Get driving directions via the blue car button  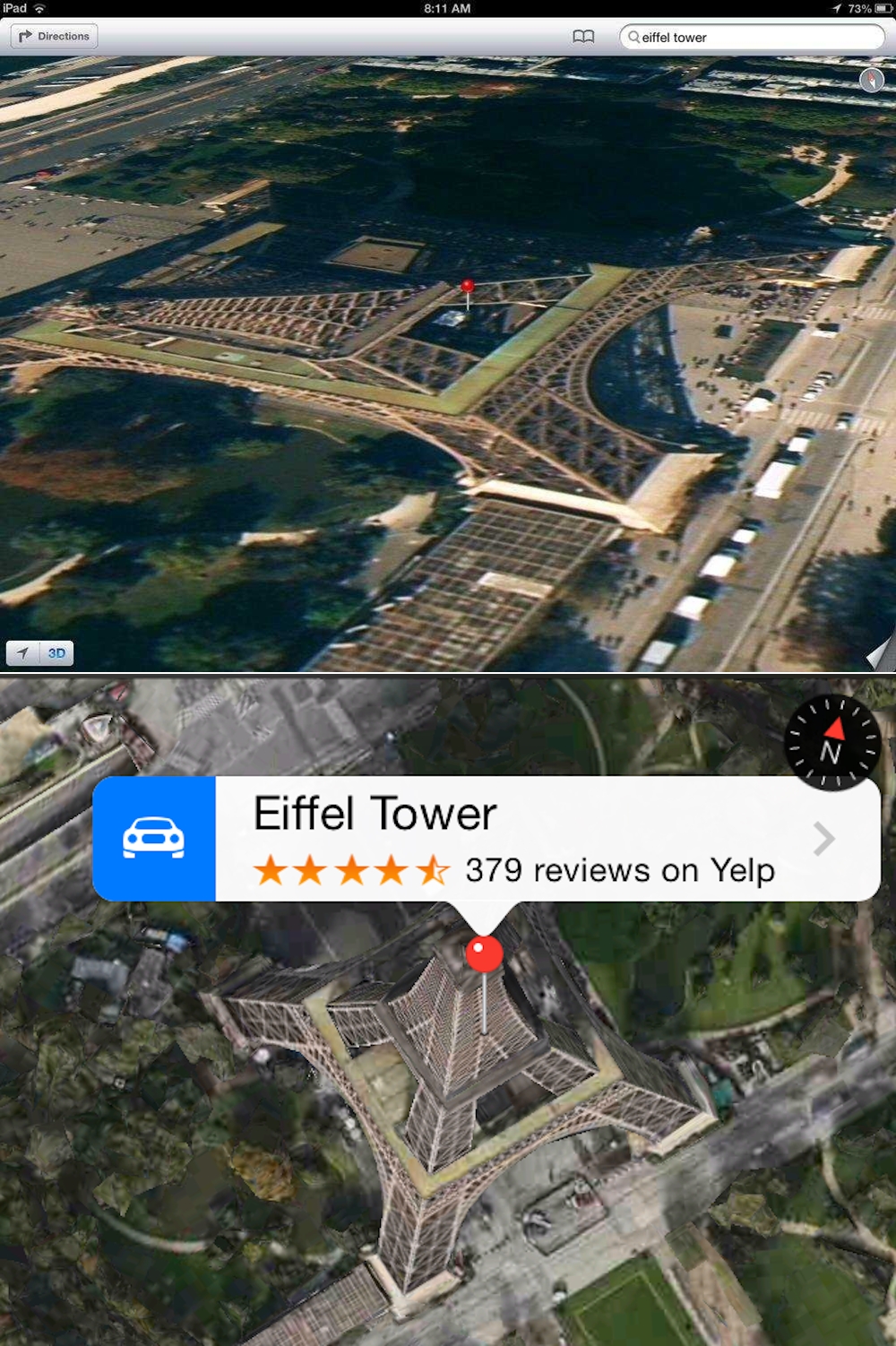[x=154, y=839]
